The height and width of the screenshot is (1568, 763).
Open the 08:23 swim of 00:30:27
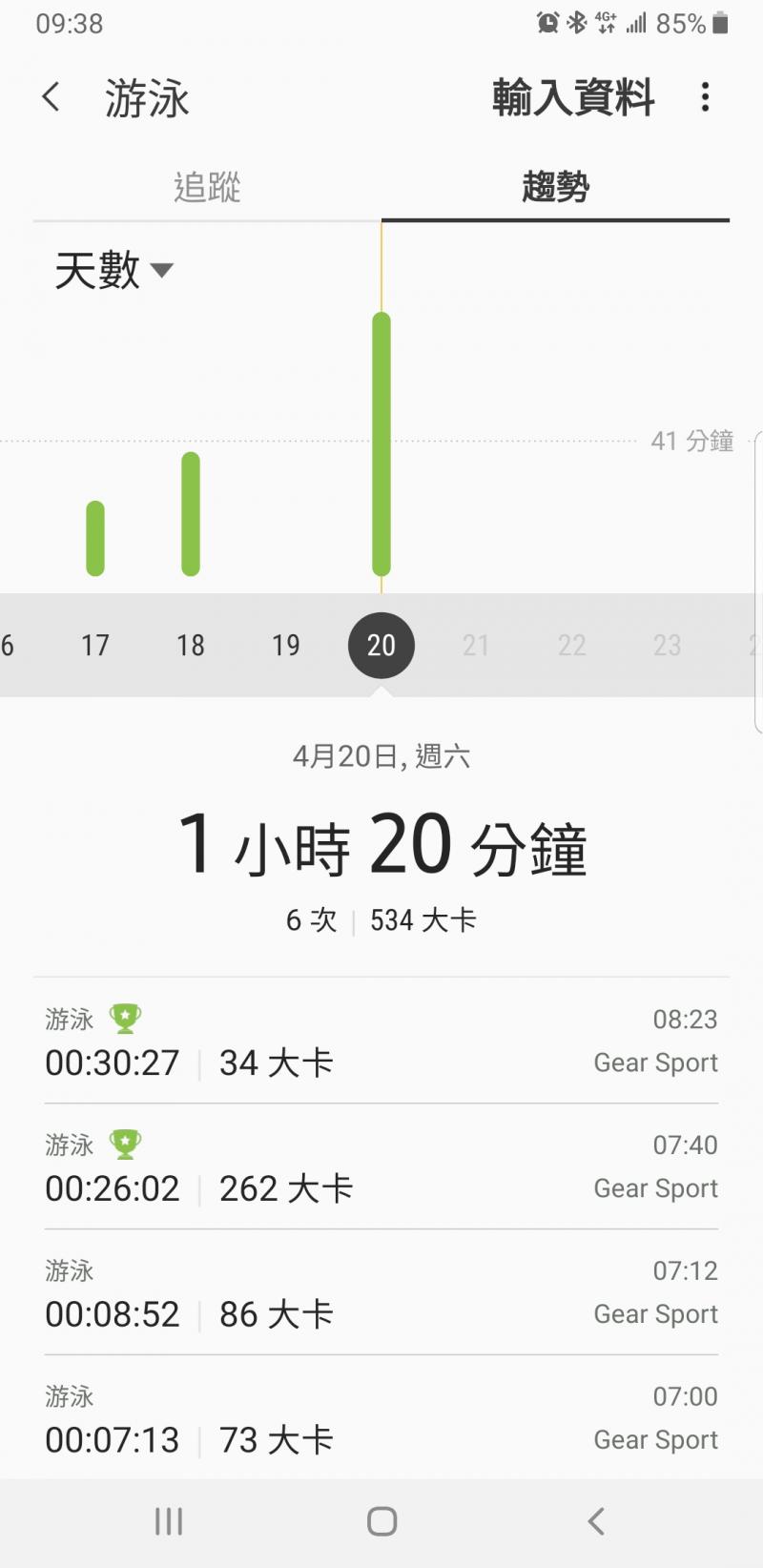click(x=381, y=1042)
